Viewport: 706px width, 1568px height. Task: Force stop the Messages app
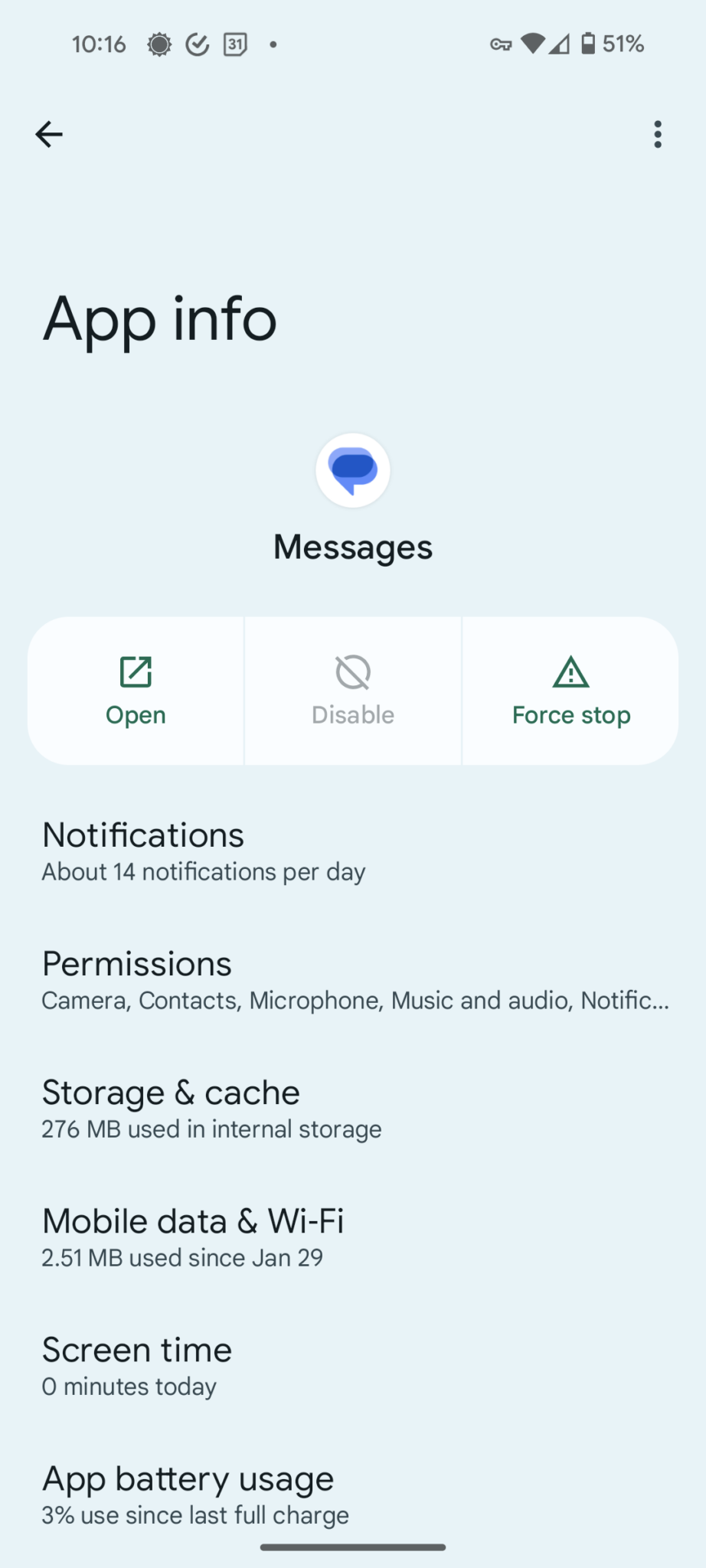point(570,689)
